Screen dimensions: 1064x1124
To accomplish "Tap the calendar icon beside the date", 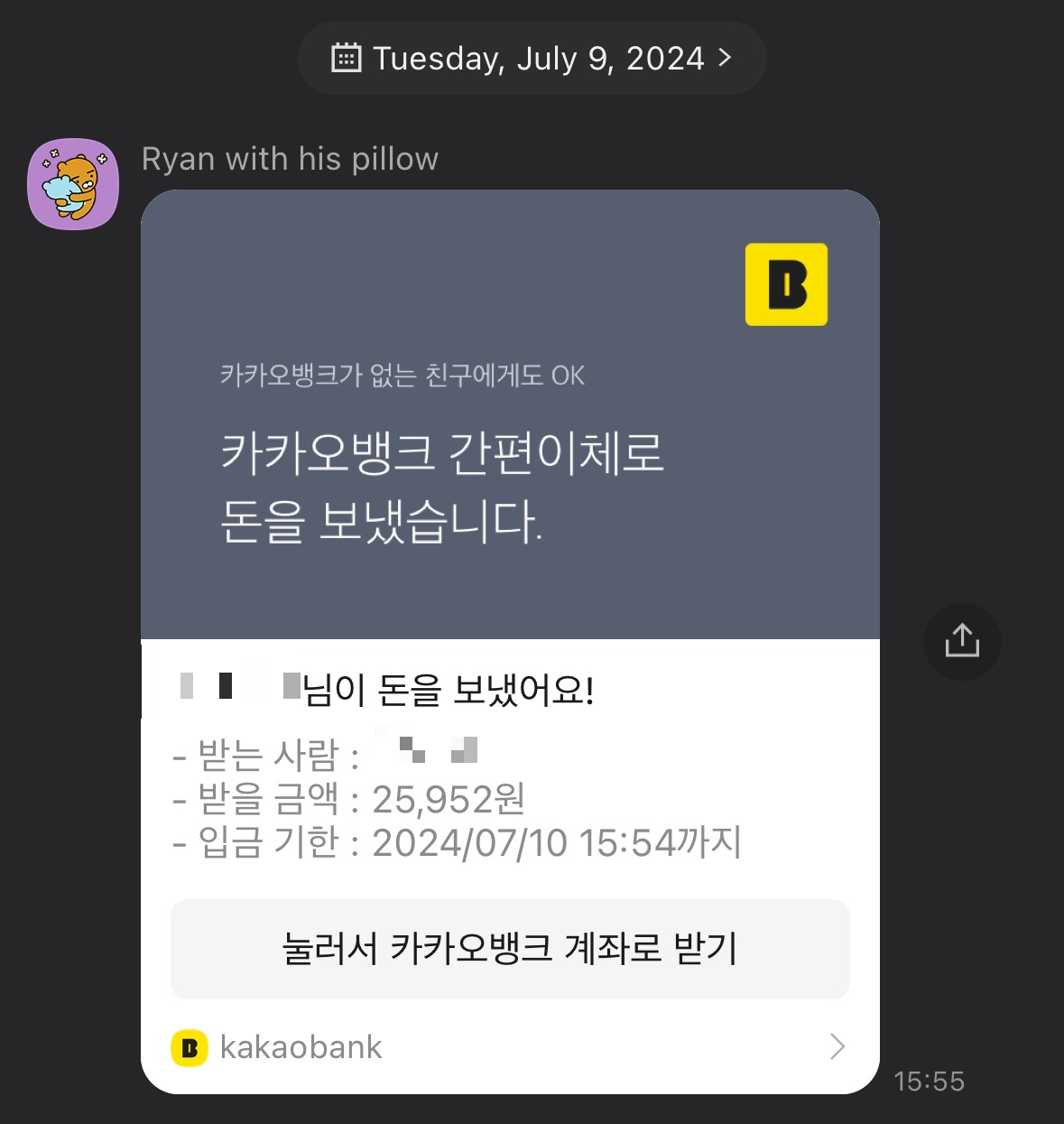I will [346, 58].
